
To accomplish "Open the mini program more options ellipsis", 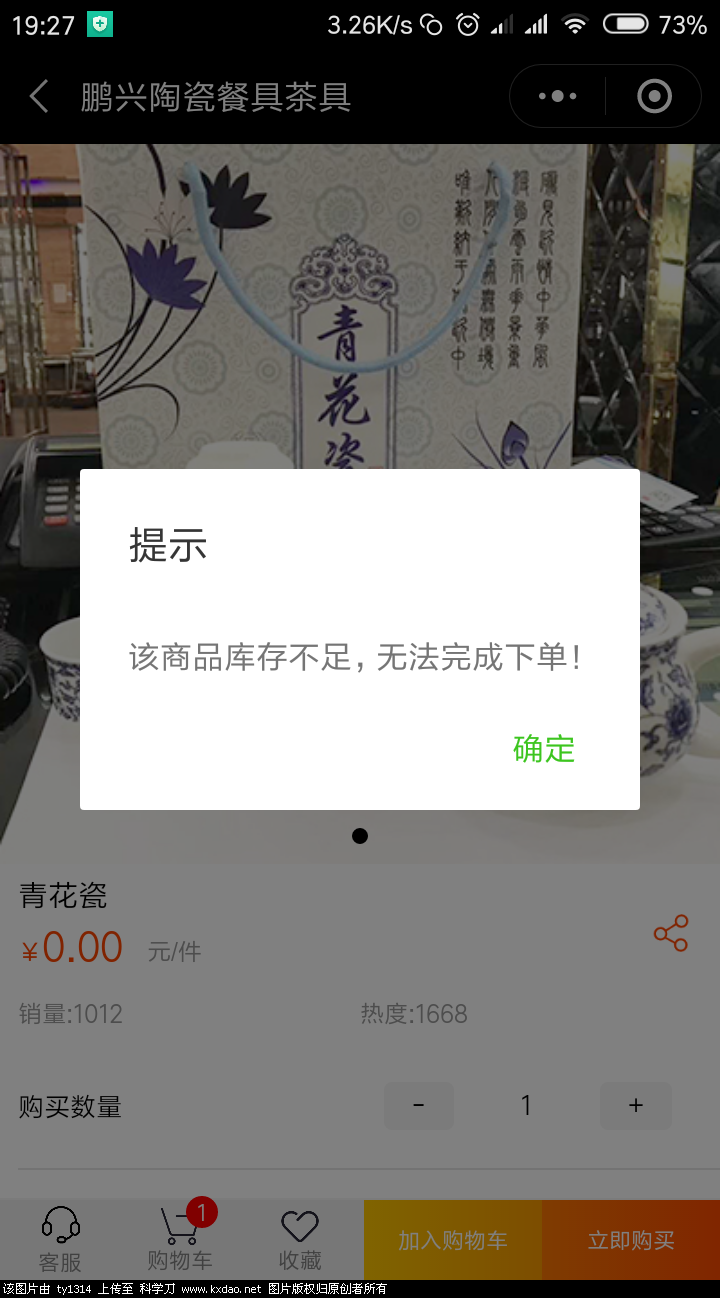I will click(556, 96).
